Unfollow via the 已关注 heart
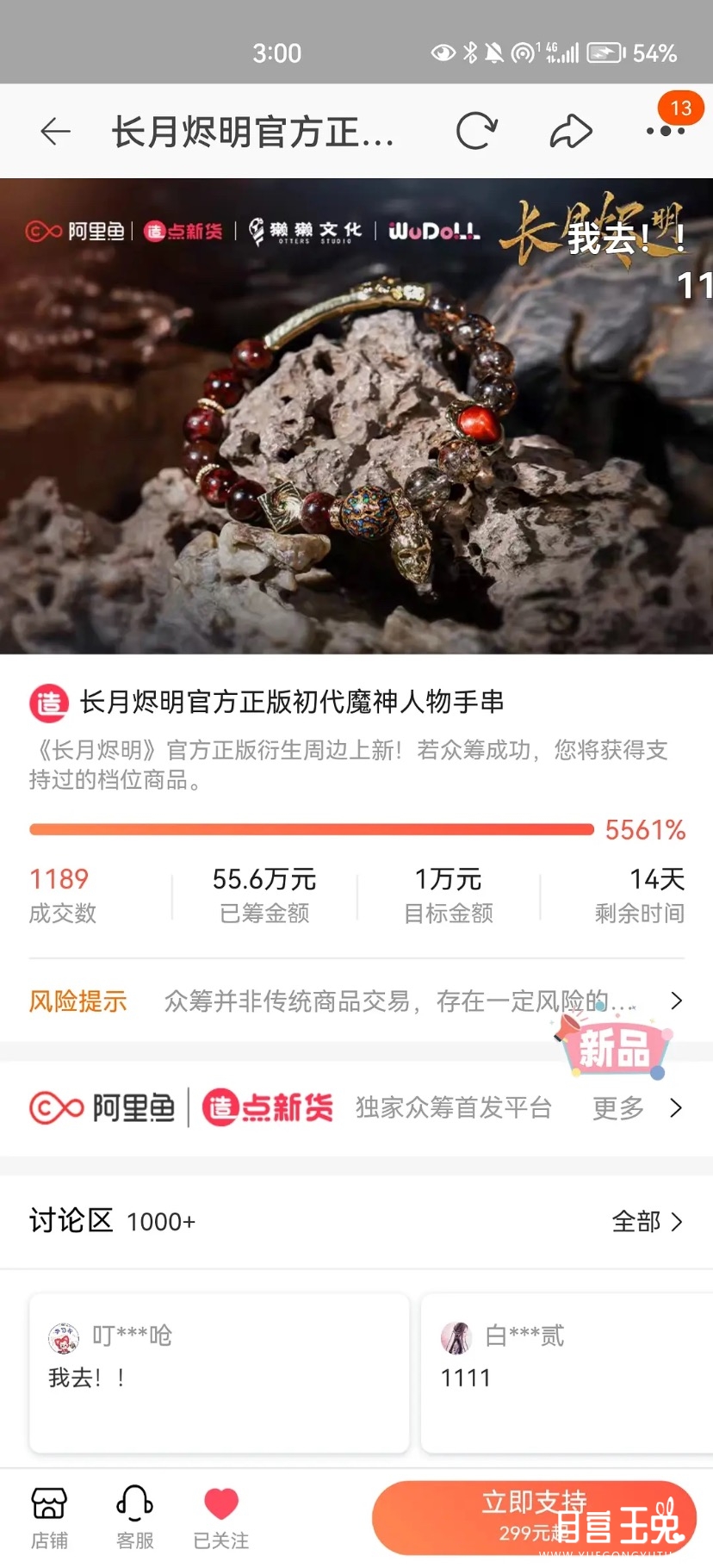The height and width of the screenshot is (1568, 713). (221, 1518)
